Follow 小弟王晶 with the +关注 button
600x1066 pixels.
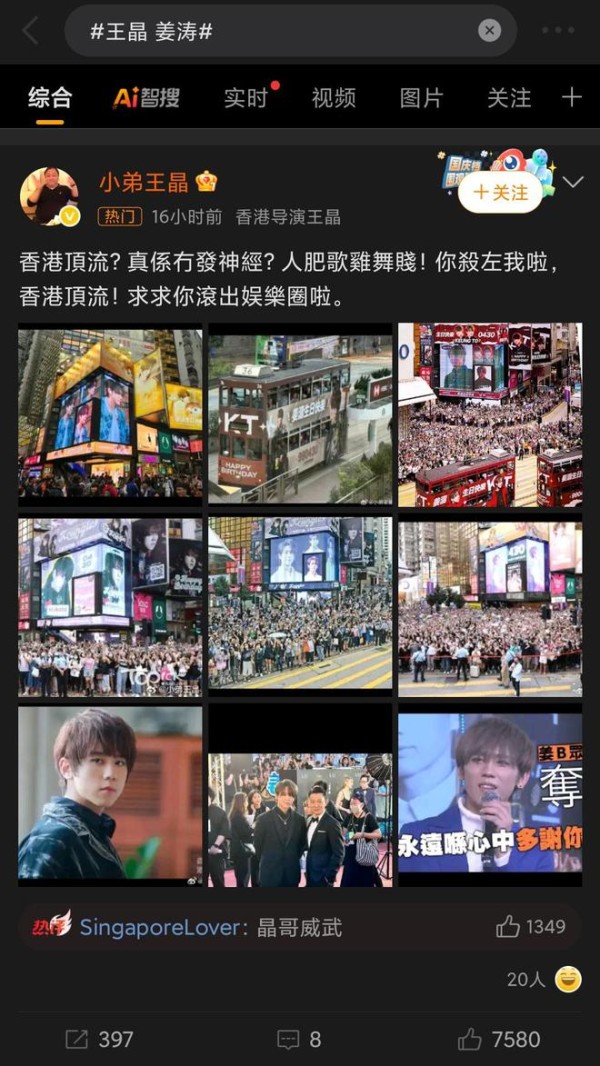(500, 192)
